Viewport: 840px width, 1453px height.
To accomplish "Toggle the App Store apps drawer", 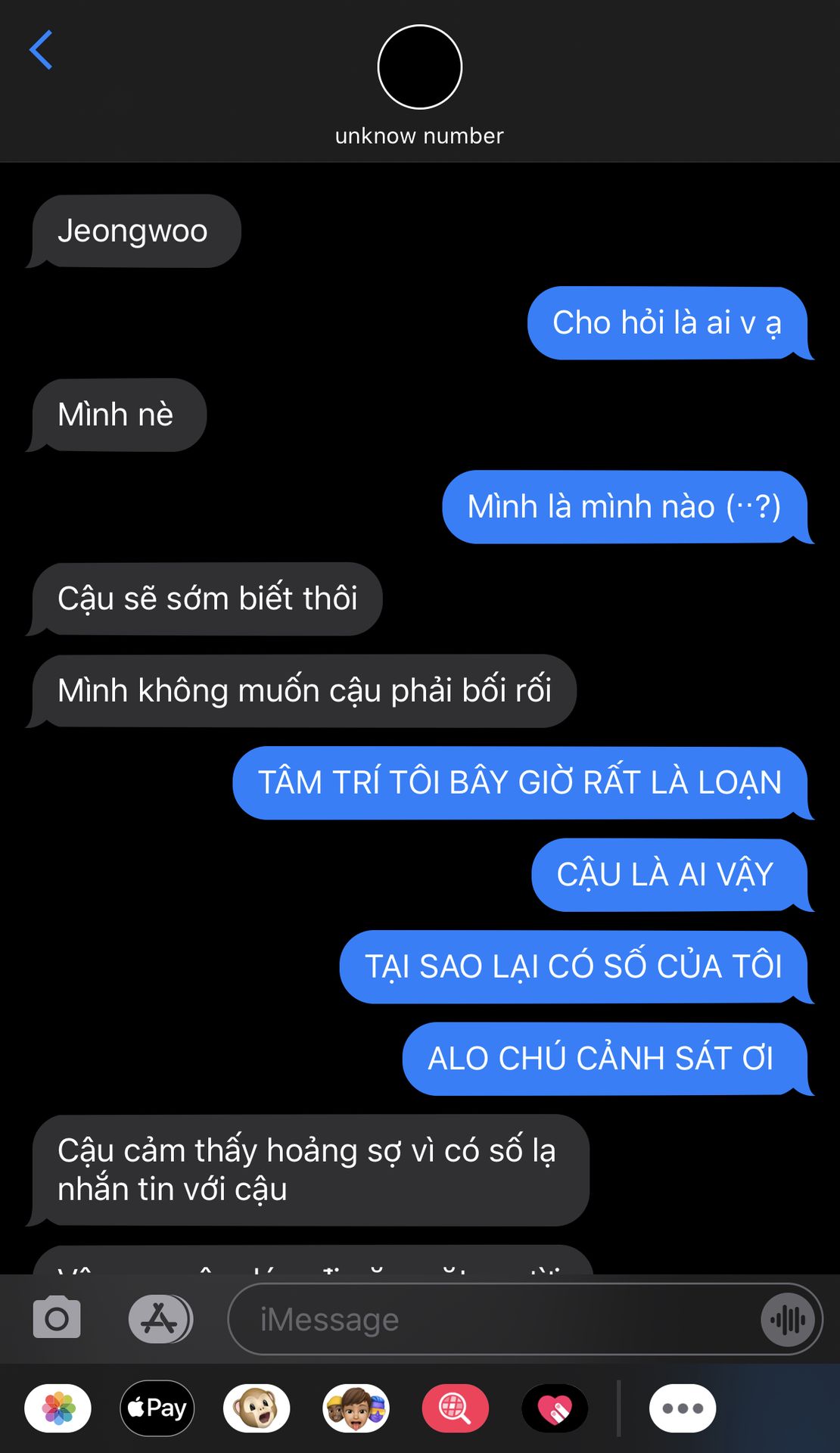I will coord(160,1318).
